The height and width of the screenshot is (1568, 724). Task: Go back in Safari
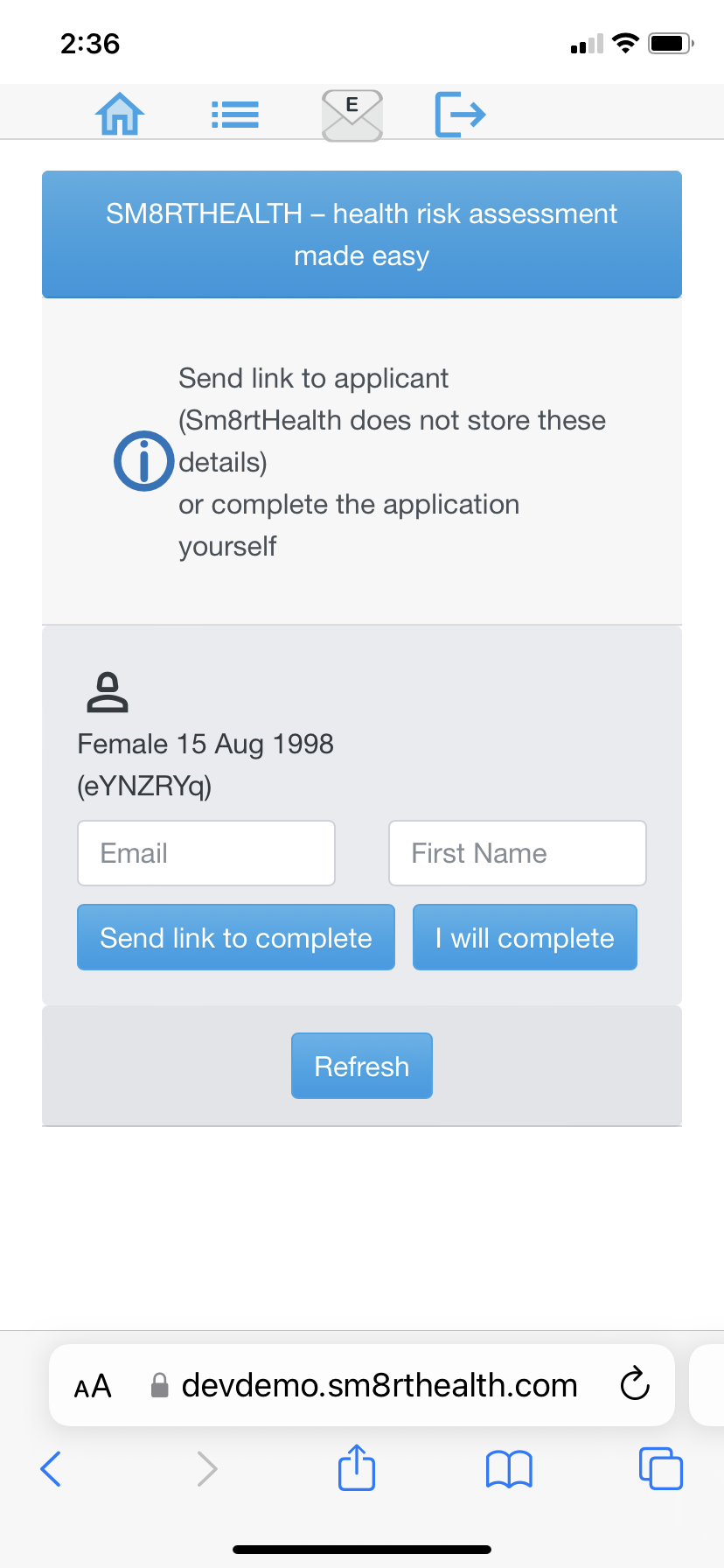click(x=51, y=1468)
